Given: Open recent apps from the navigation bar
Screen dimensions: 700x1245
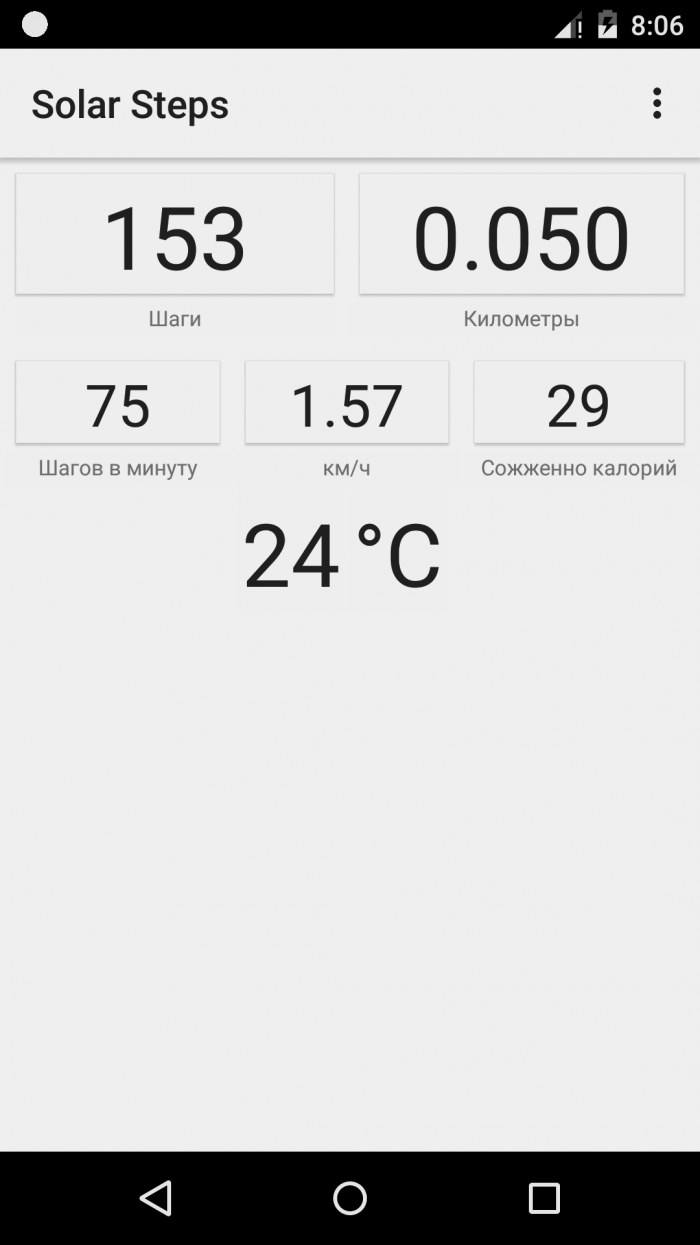Looking at the screenshot, I should pyautogui.click(x=544, y=1198).
